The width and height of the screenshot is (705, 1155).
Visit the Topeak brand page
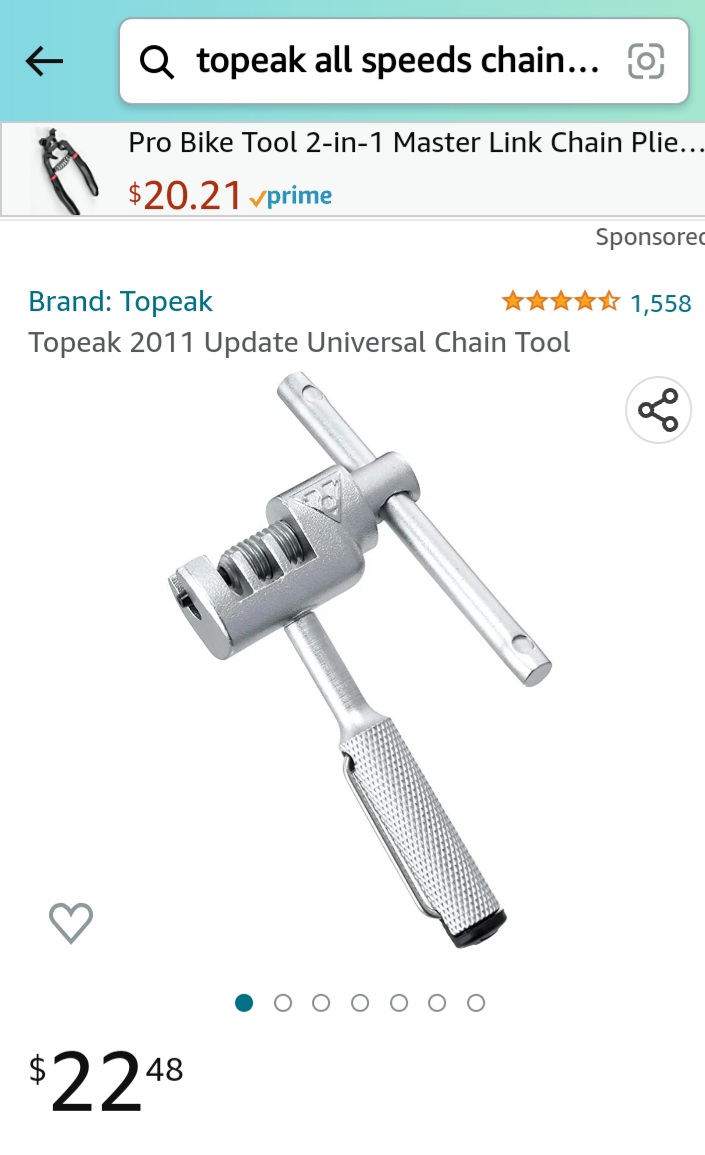pyautogui.click(x=120, y=302)
